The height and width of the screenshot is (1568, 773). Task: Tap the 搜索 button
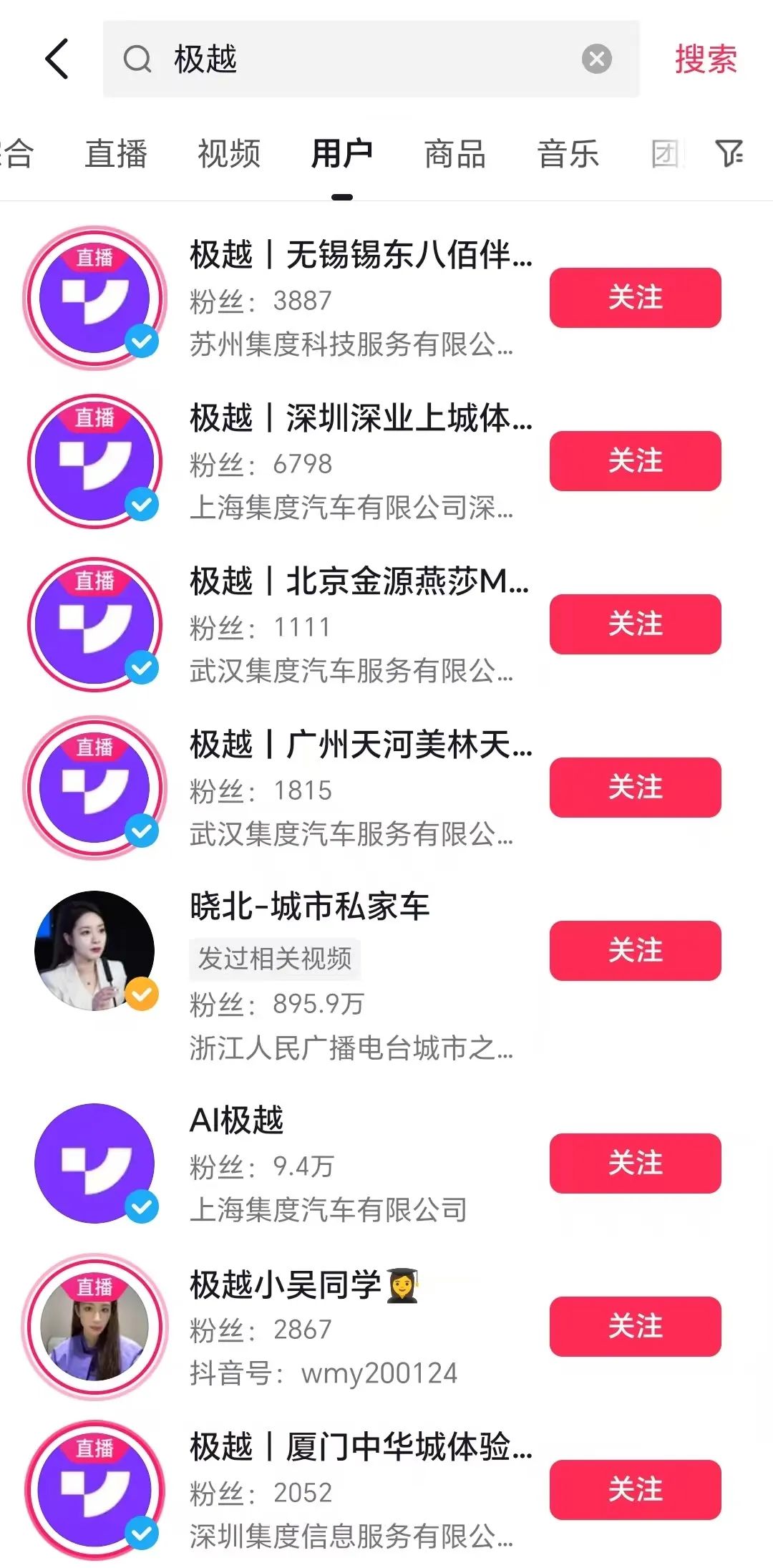tap(705, 59)
